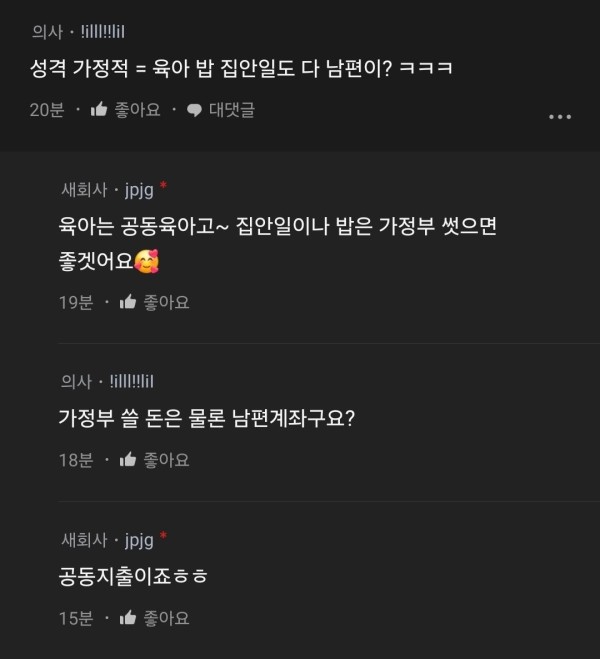This screenshot has height=659, width=600.
Task: Like the reply 가정부 쓸 돈은 물론 남편계좌구요?
Action: (154, 460)
